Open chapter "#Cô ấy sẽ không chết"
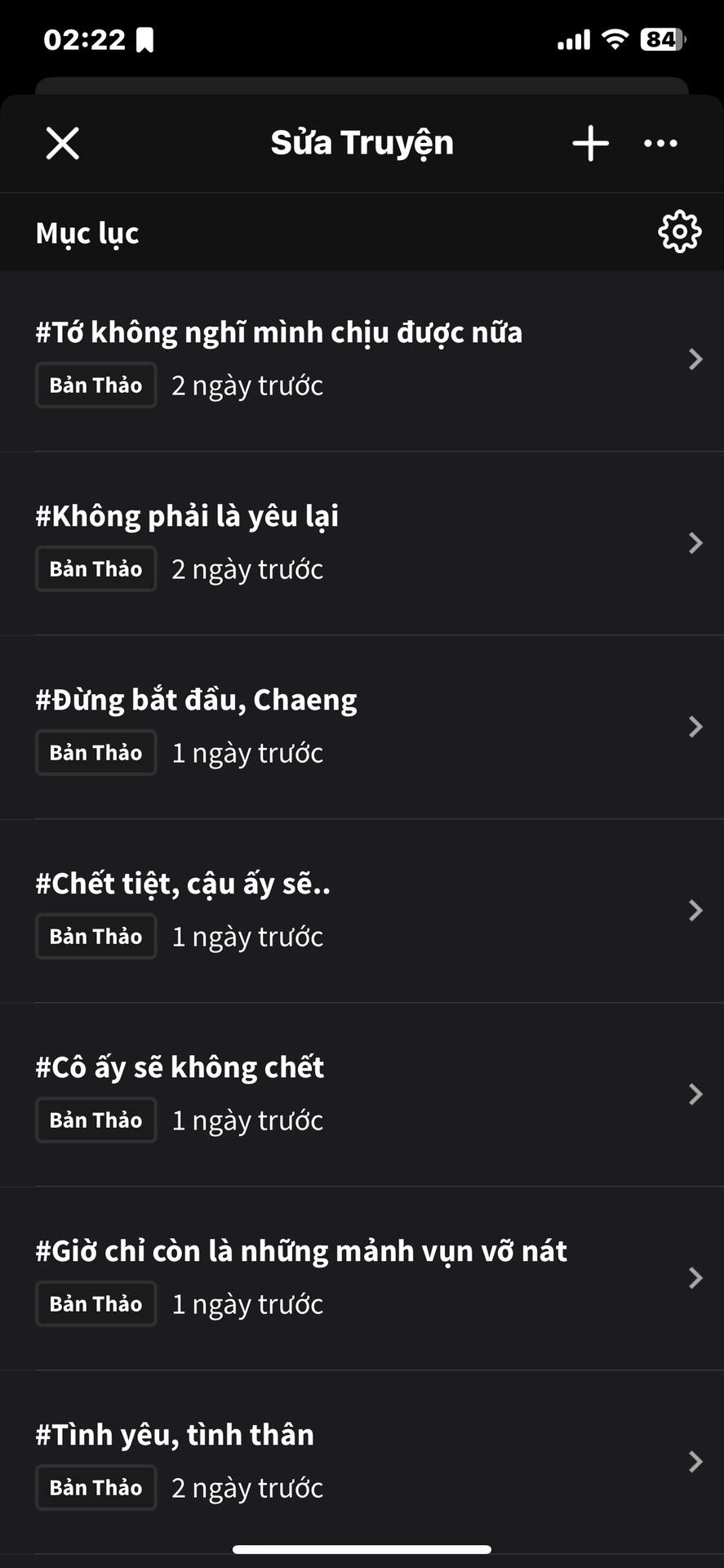The height and width of the screenshot is (1568, 724). pos(362,1095)
